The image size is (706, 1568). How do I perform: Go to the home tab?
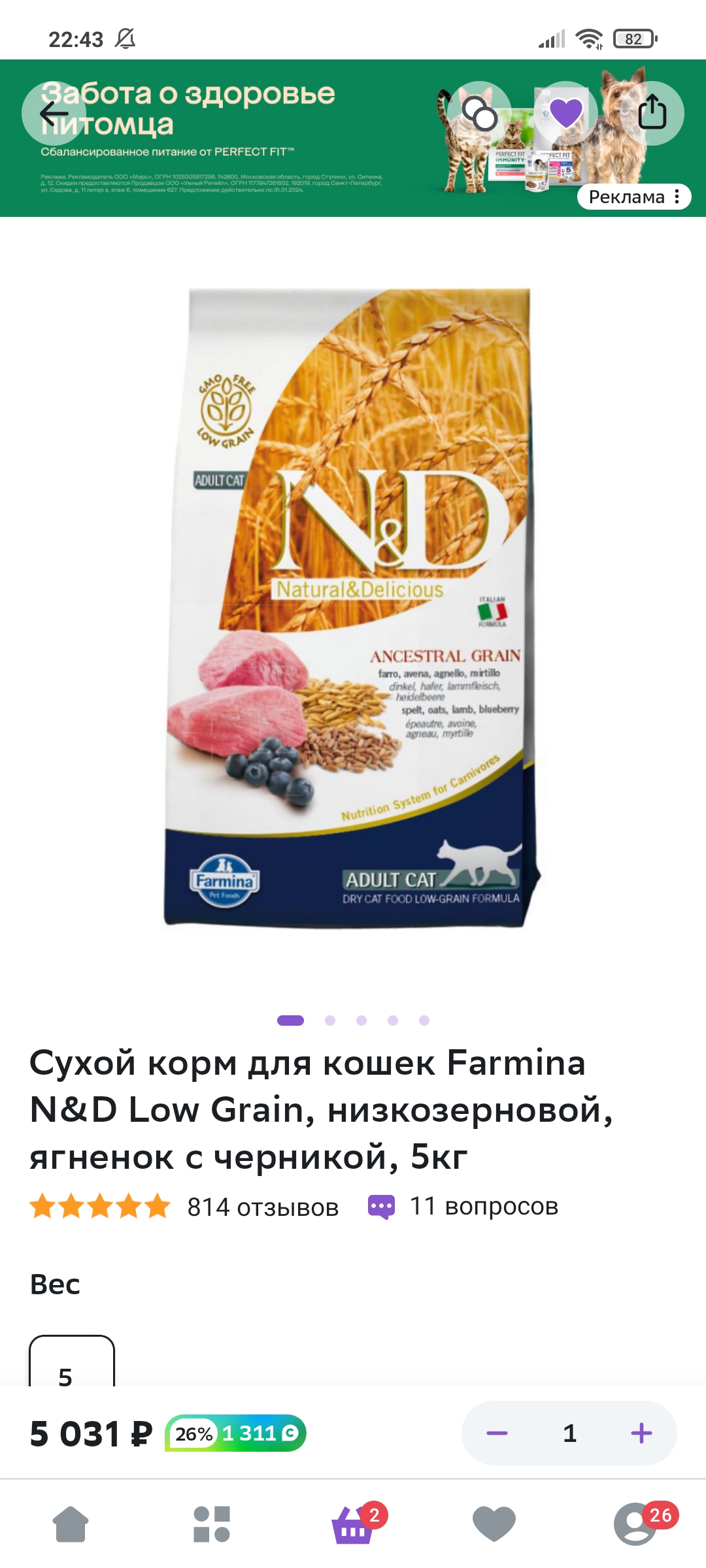[x=71, y=1524]
